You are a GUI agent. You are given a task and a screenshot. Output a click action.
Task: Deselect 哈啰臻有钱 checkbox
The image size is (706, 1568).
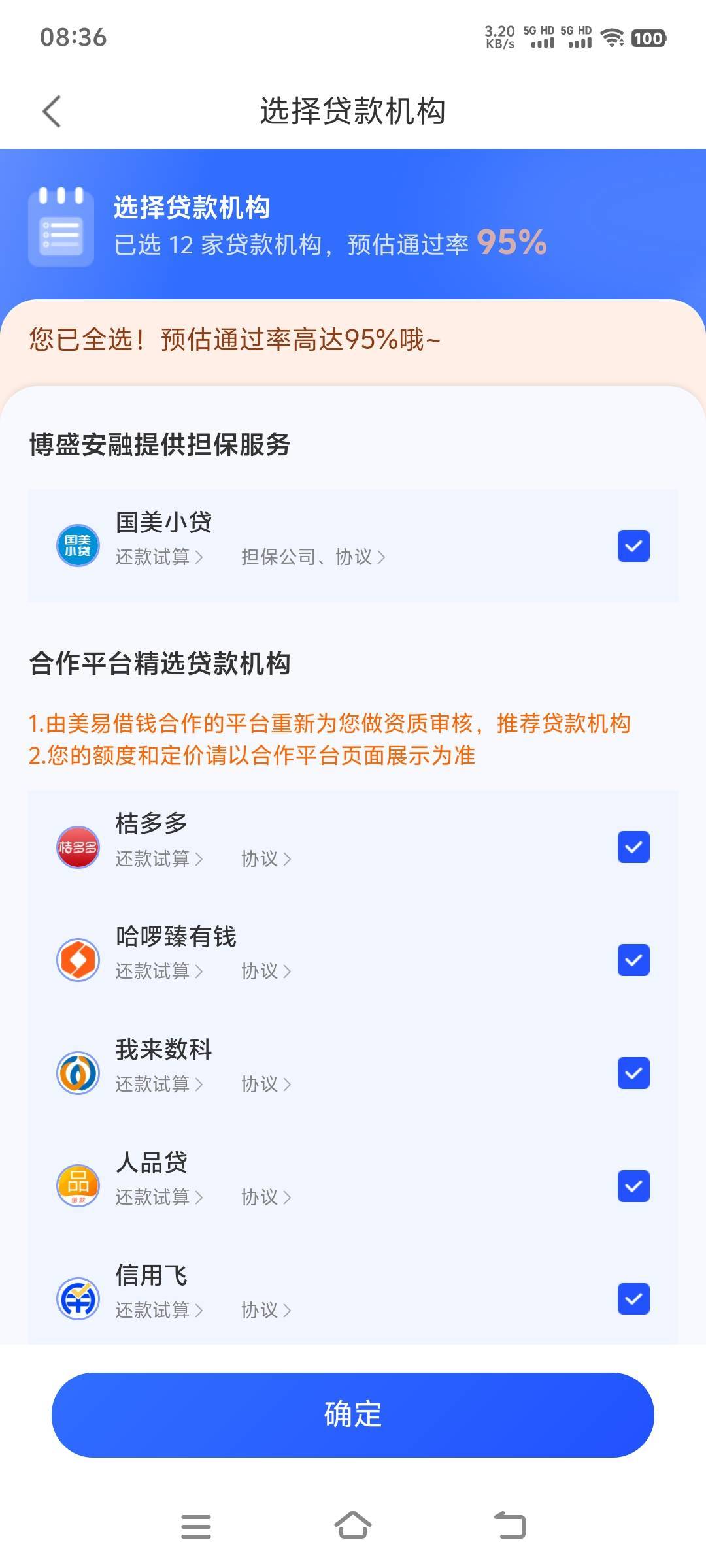pos(633,960)
